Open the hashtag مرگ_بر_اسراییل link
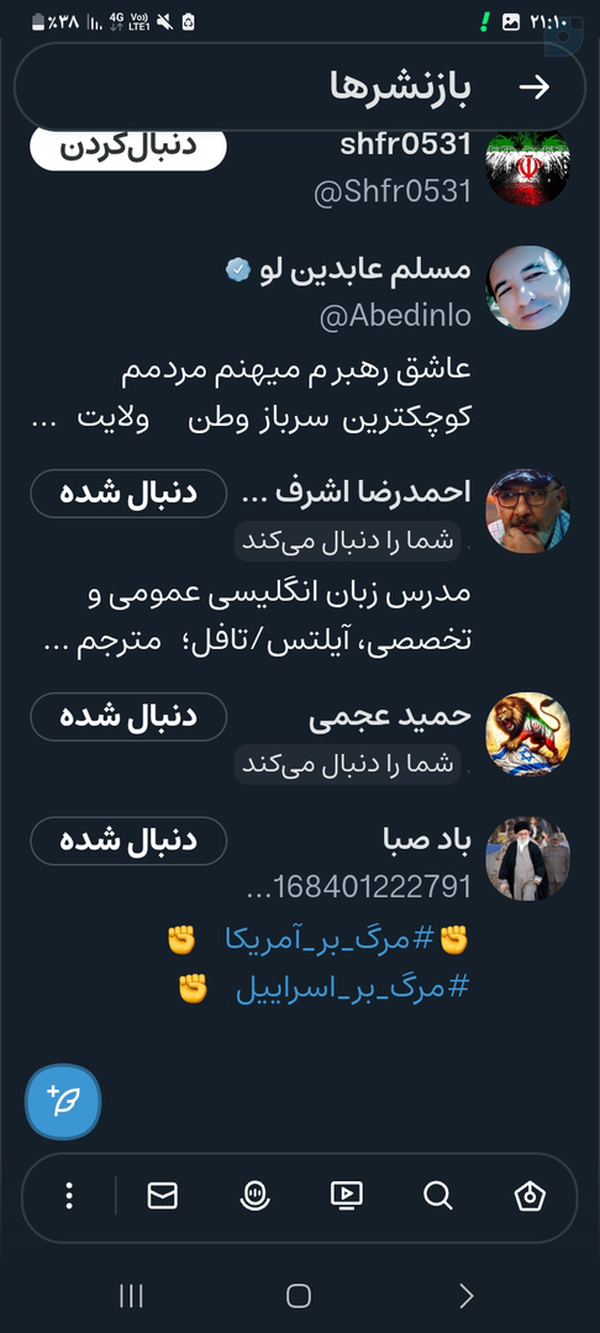 [x=352, y=988]
